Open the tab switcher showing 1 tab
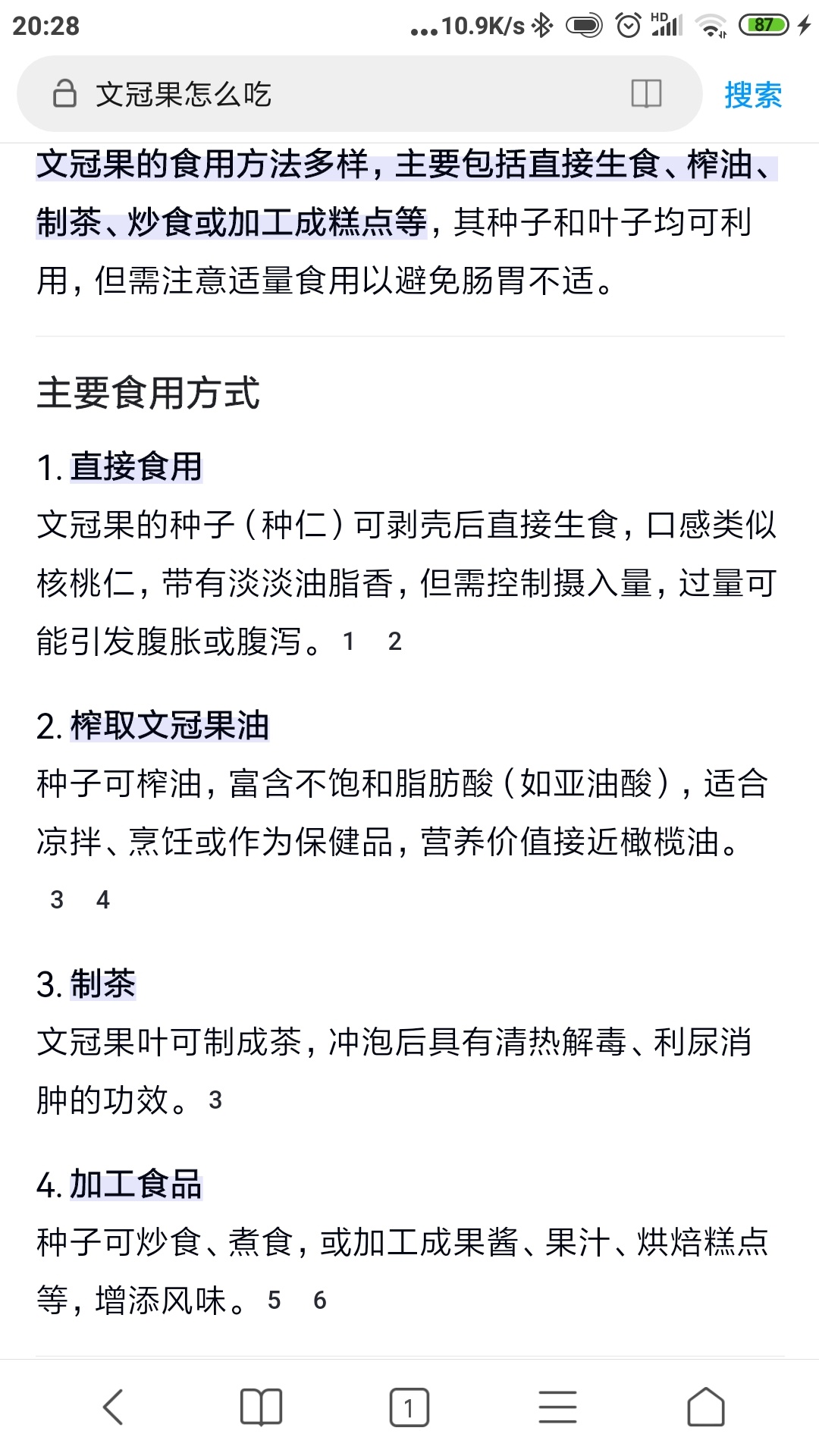 point(409,1407)
